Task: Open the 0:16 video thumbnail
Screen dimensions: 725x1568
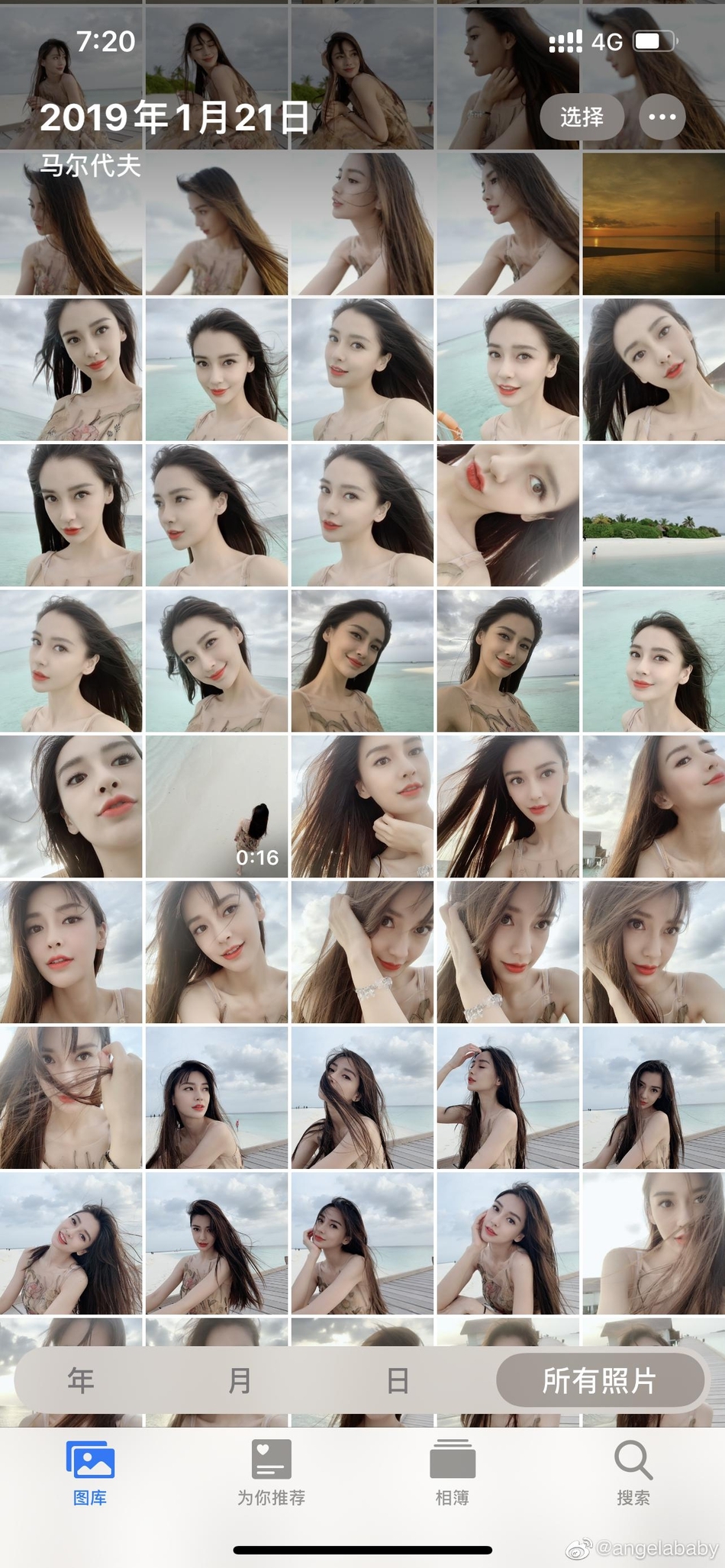Action: [217, 807]
